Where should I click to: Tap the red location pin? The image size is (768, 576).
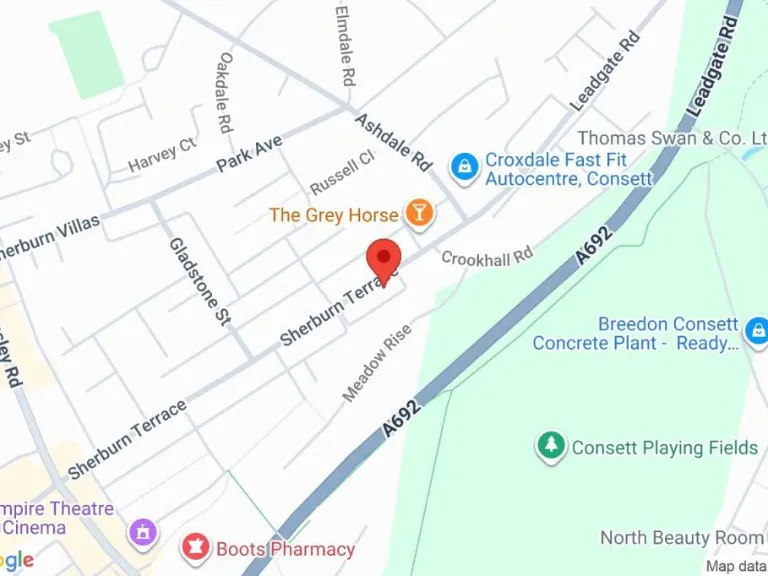point(384,259)
